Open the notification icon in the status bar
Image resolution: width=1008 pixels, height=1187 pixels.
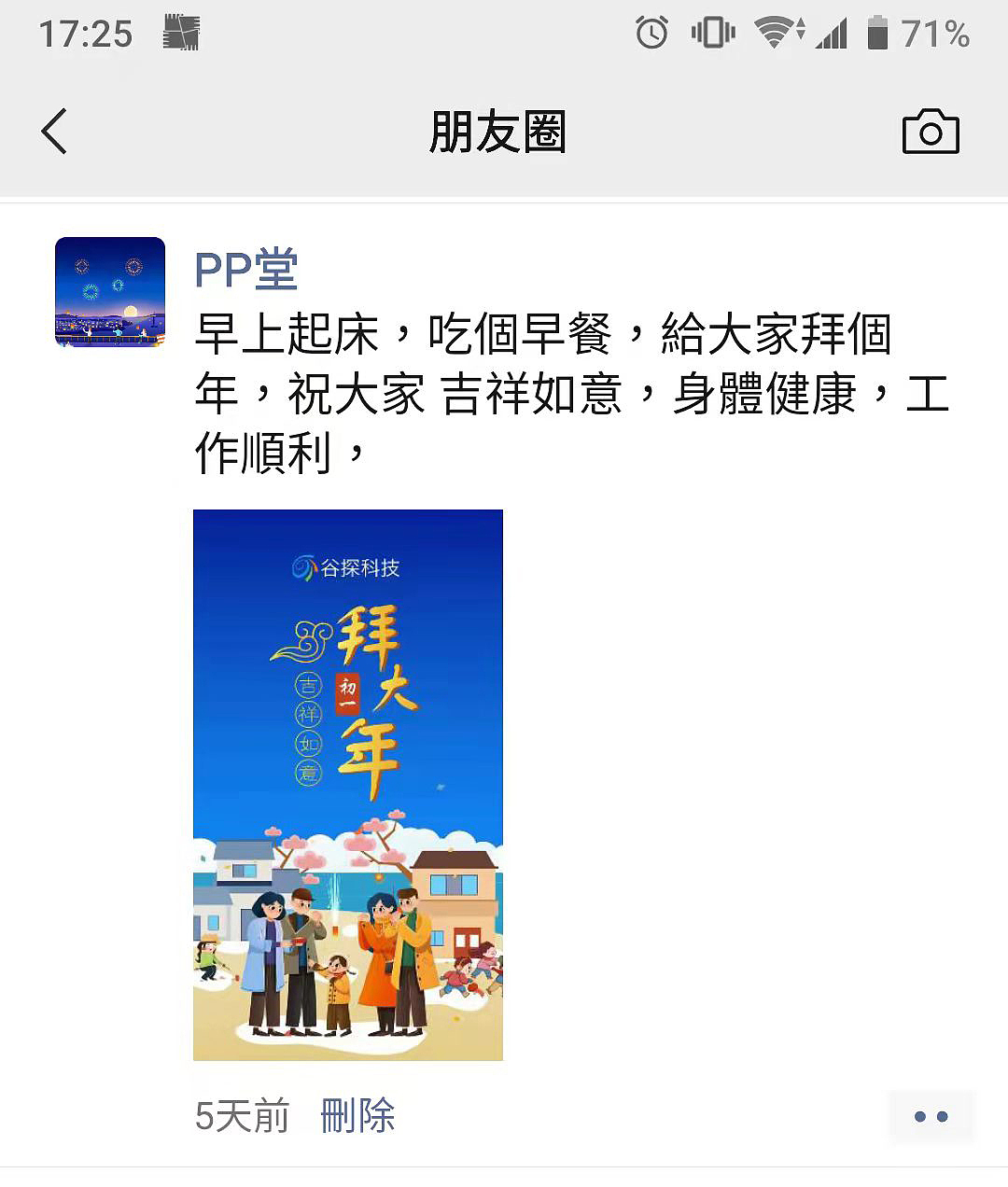coord(183,31)
